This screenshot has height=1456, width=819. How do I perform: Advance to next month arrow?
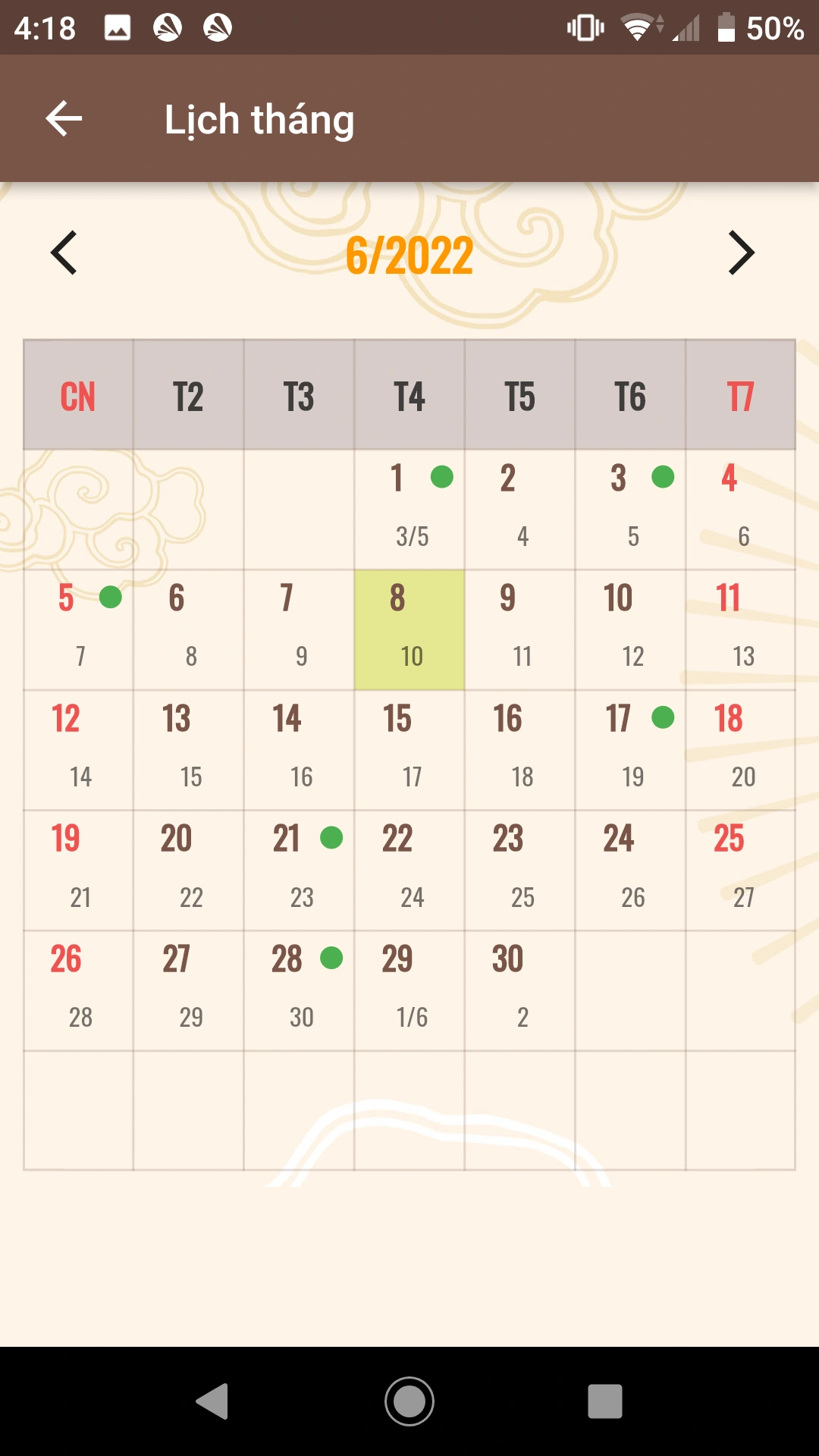[741, 253]
